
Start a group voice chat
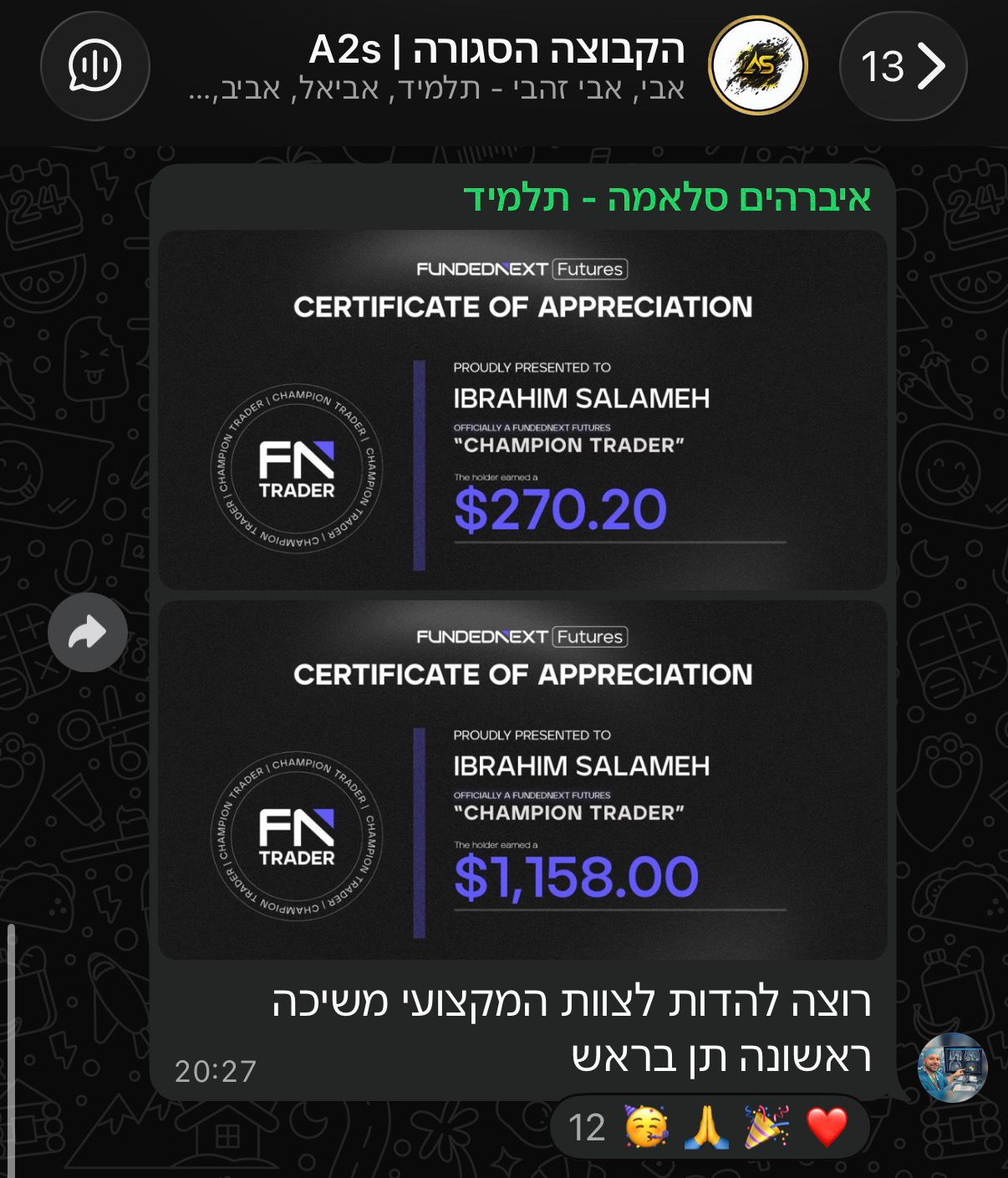coord(94,66)
